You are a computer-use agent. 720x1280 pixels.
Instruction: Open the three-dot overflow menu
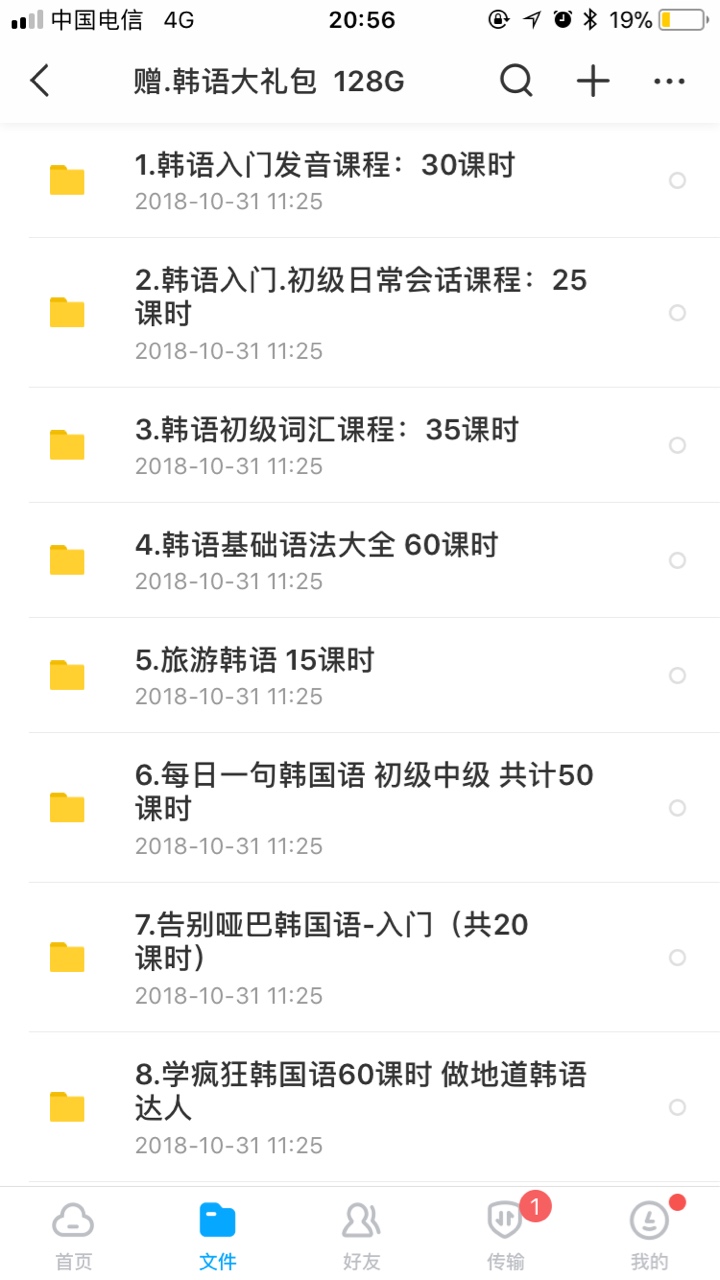[669, 81]
